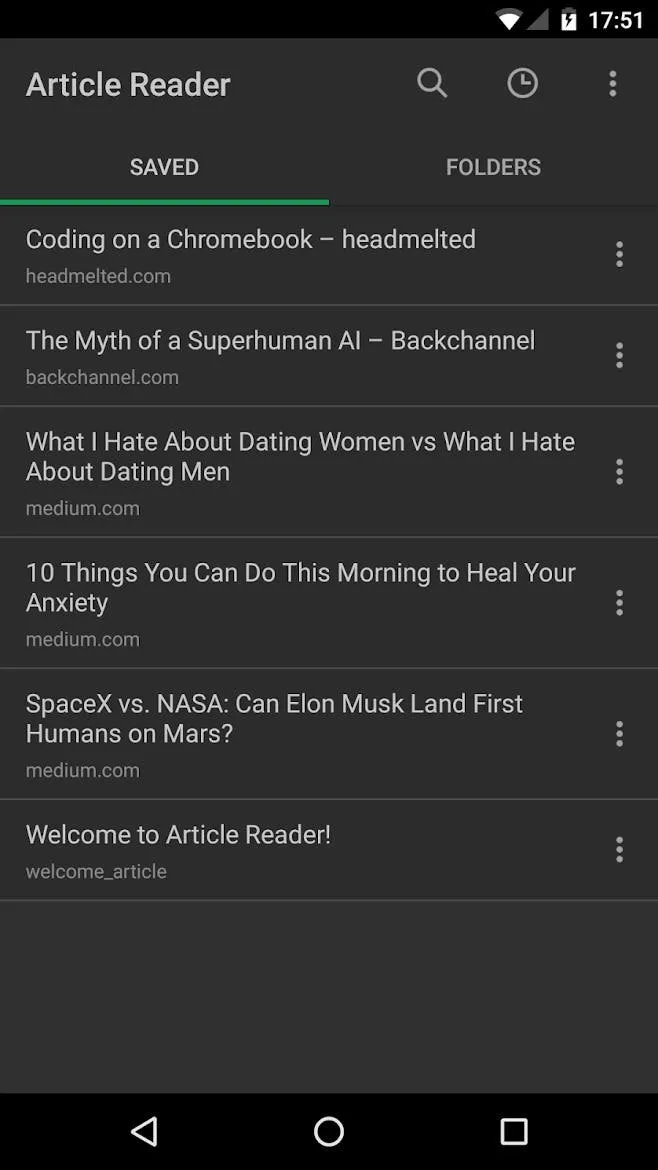
Task: Open The Myth of a Superhuman AI article
Action: (280, 355)
